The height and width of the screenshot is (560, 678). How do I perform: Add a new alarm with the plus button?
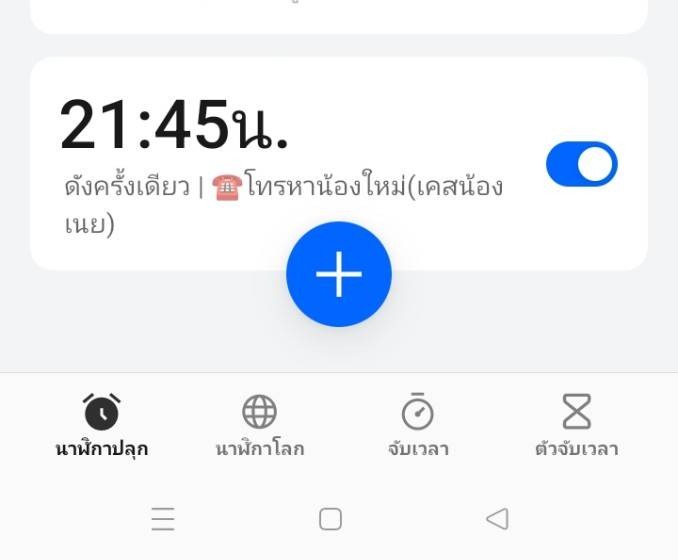click(x=338, y=274)
